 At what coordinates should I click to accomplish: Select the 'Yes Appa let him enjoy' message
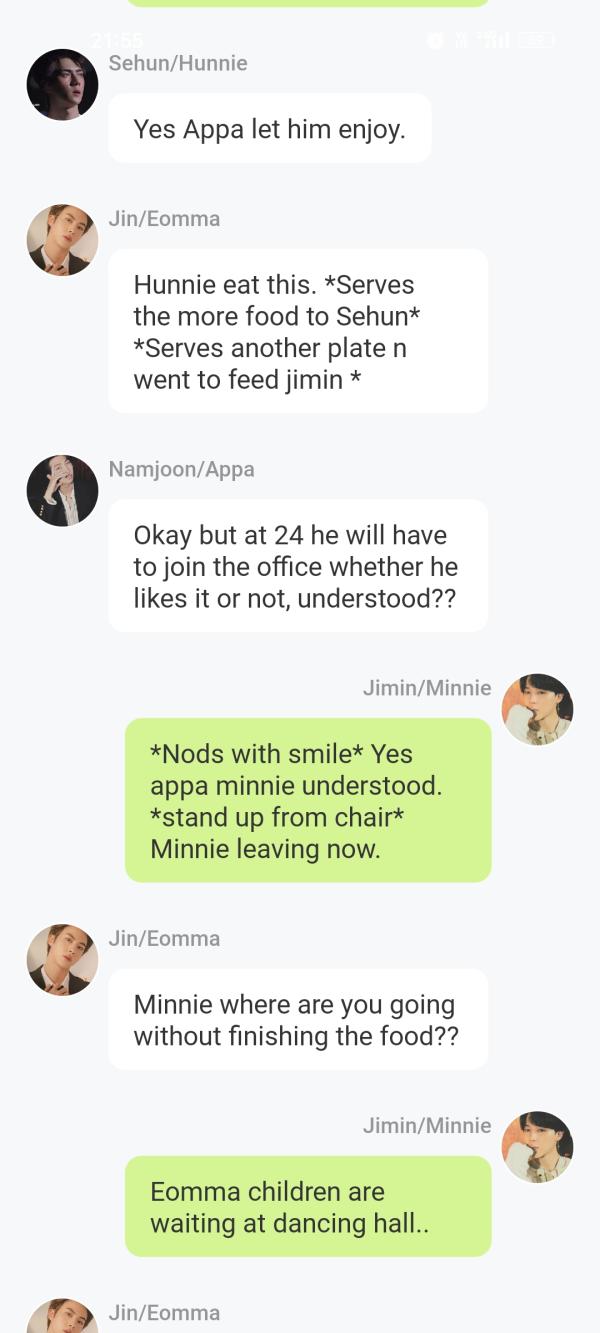(x=270, y=128)
